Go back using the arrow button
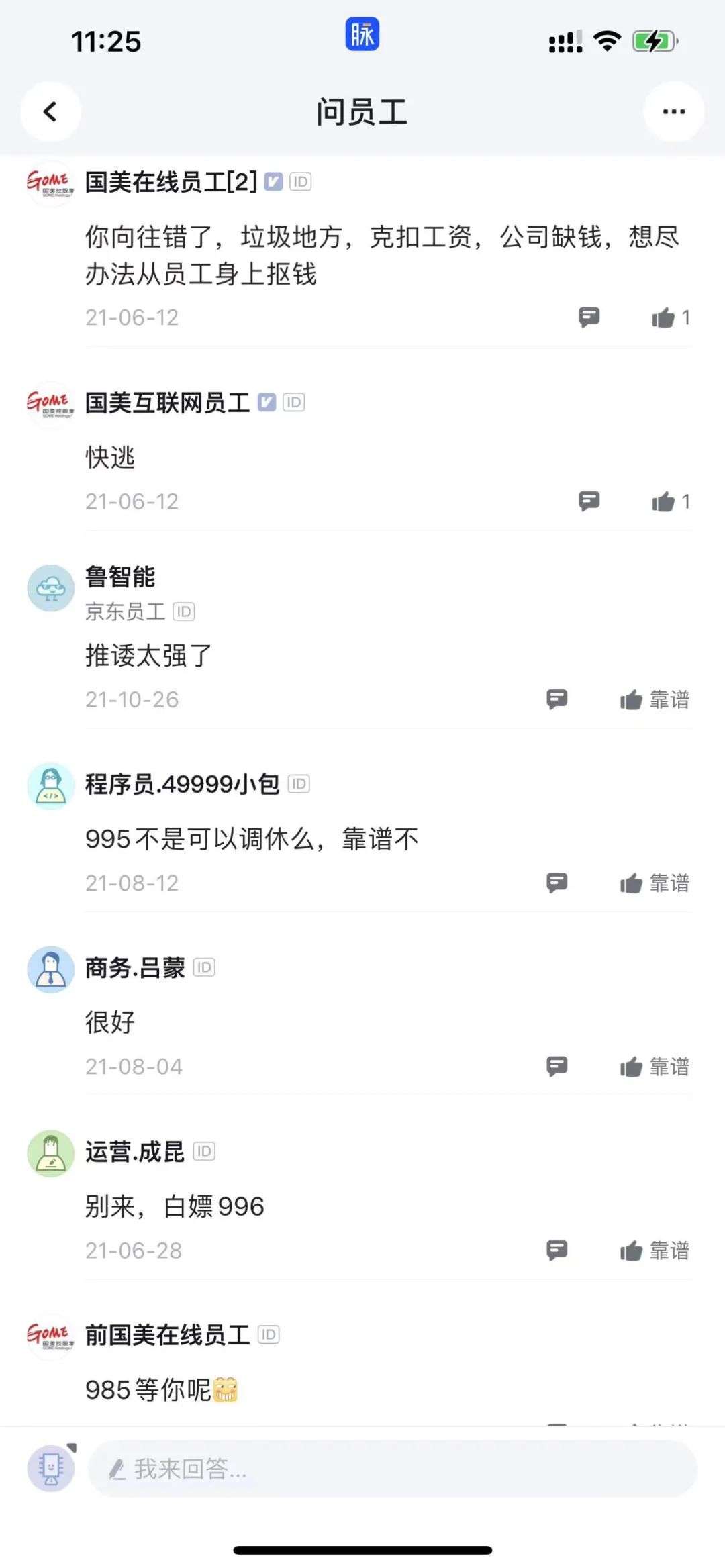This screenshot has height=1568, width=725. 50,111
